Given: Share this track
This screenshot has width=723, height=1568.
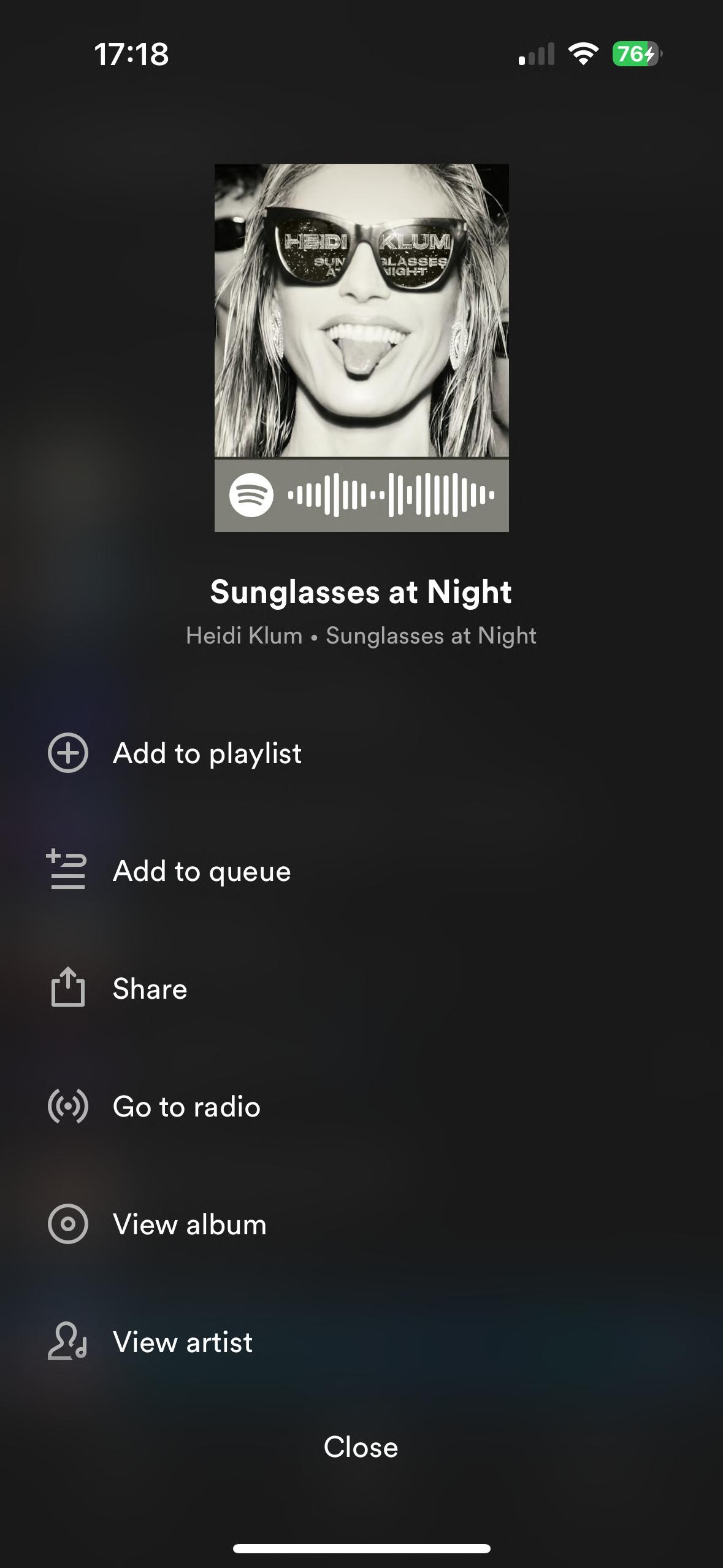Looking at the screenshot, I should [x=150, y=989].
